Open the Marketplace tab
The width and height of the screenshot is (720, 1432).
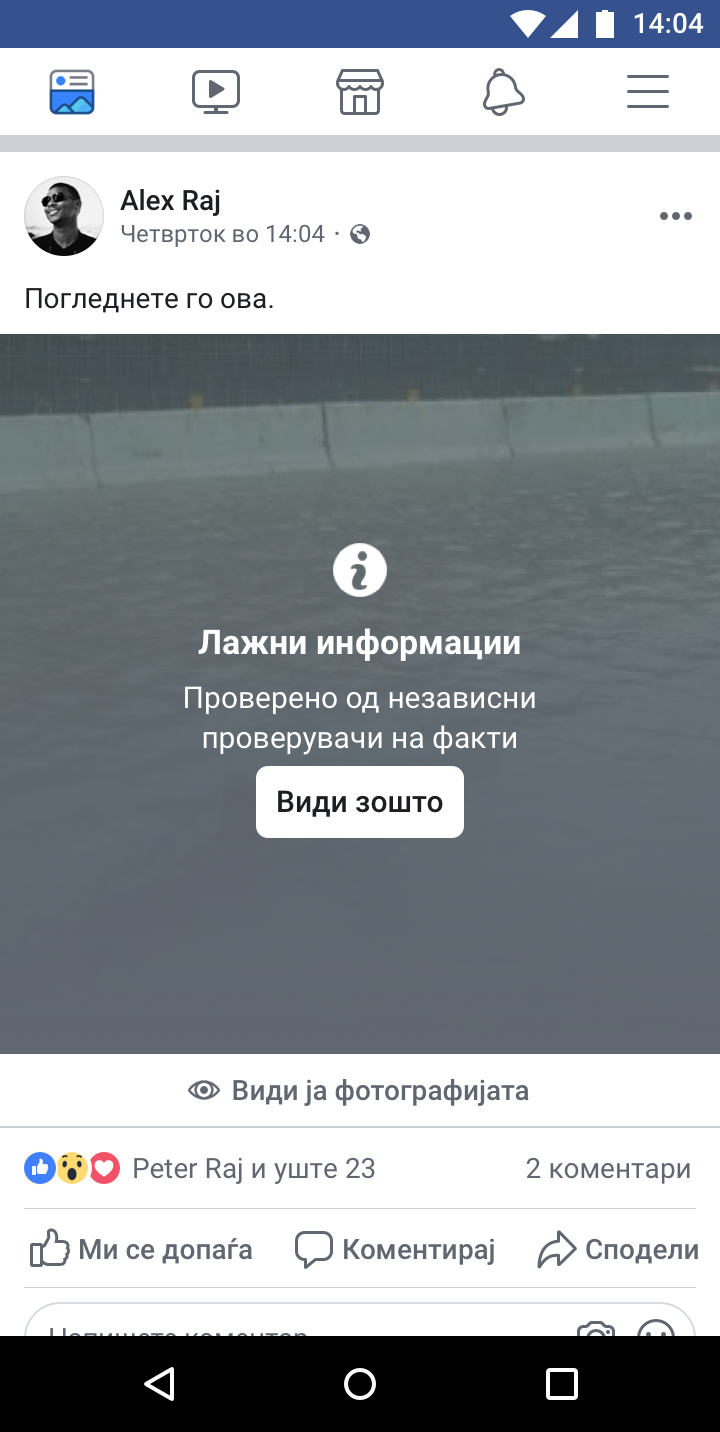pos(360,92)
